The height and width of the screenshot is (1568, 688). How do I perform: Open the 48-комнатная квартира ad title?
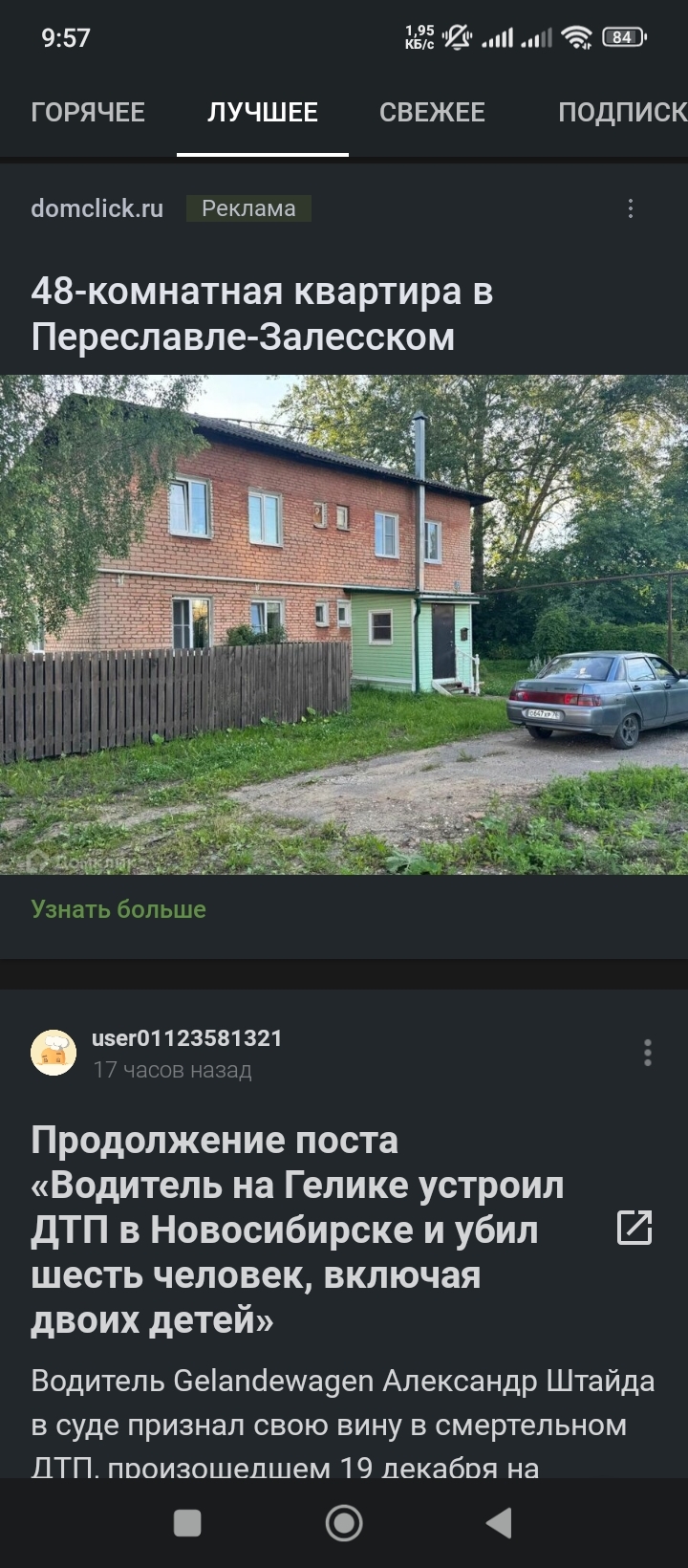point(262,314)
